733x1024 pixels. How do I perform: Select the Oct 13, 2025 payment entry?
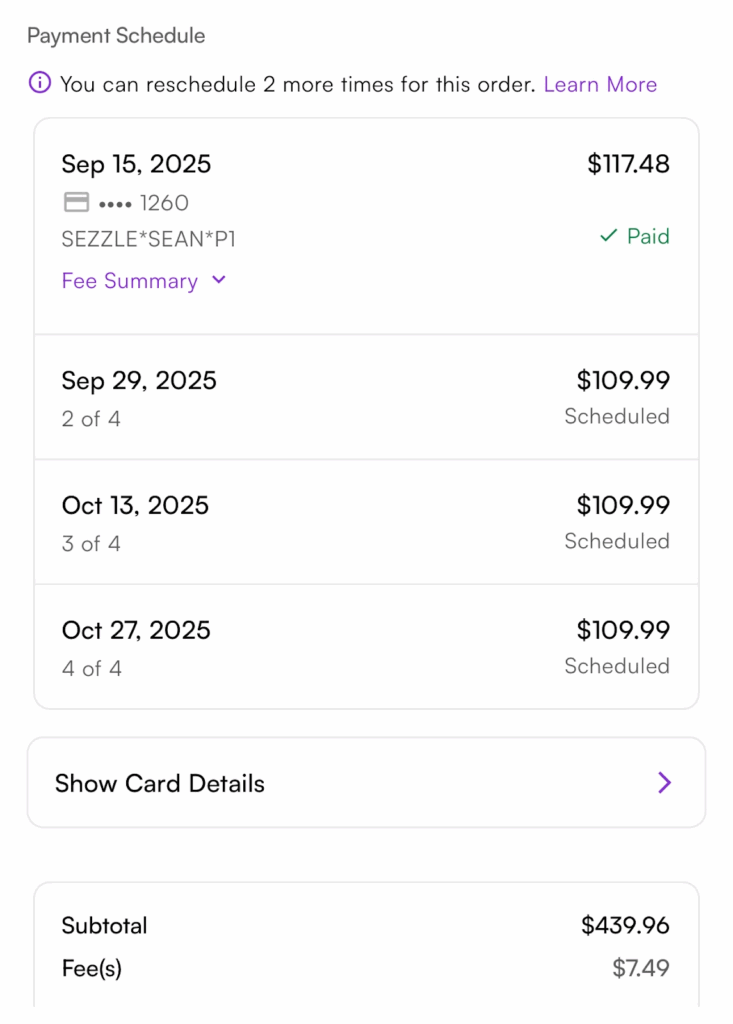(366, 522)
